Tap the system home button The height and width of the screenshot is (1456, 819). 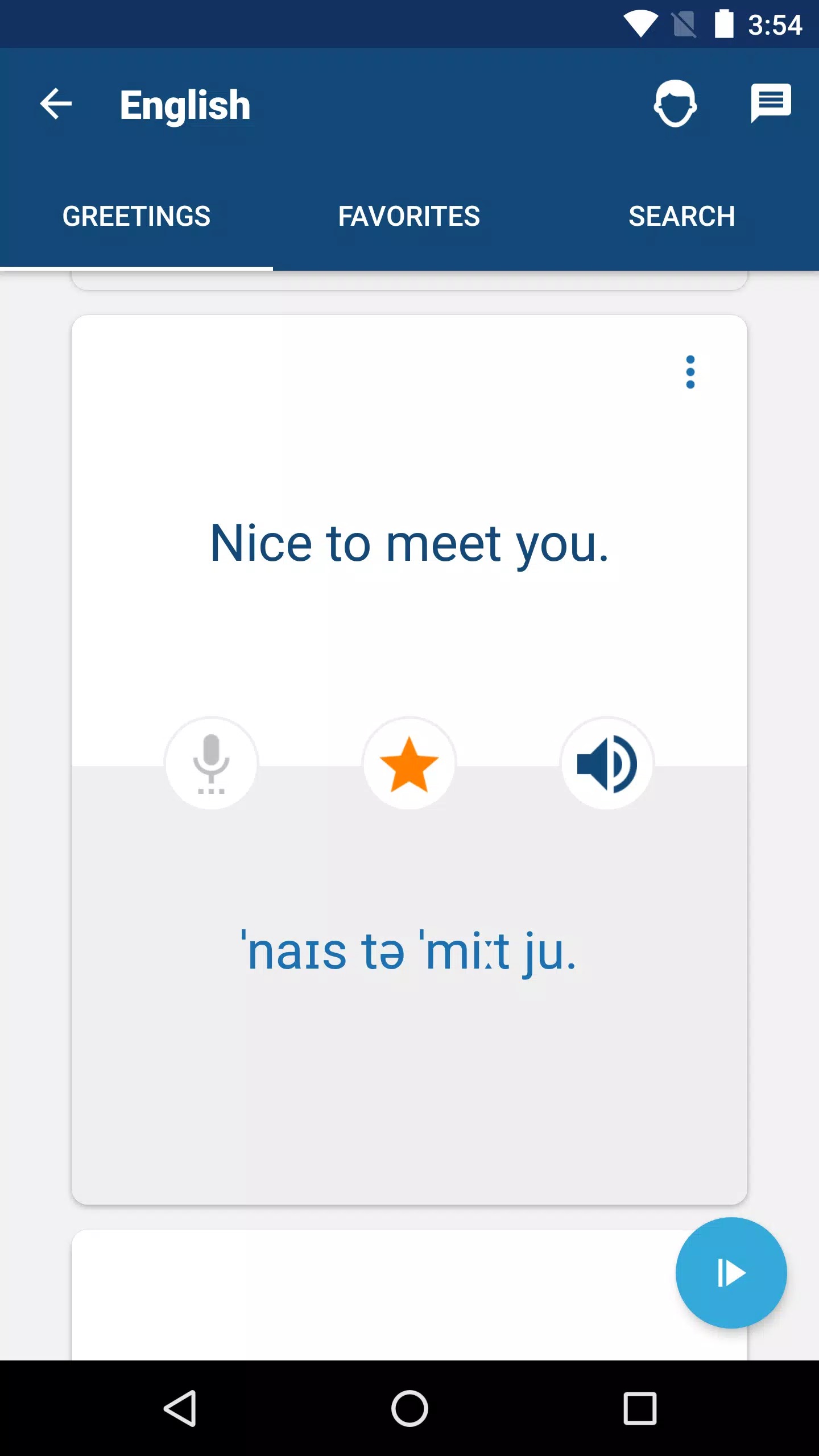pos(409,1408)
